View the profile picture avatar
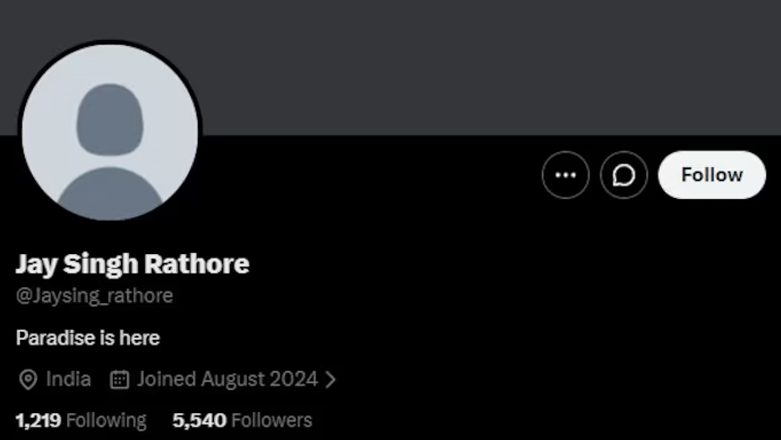 [110, 132]
